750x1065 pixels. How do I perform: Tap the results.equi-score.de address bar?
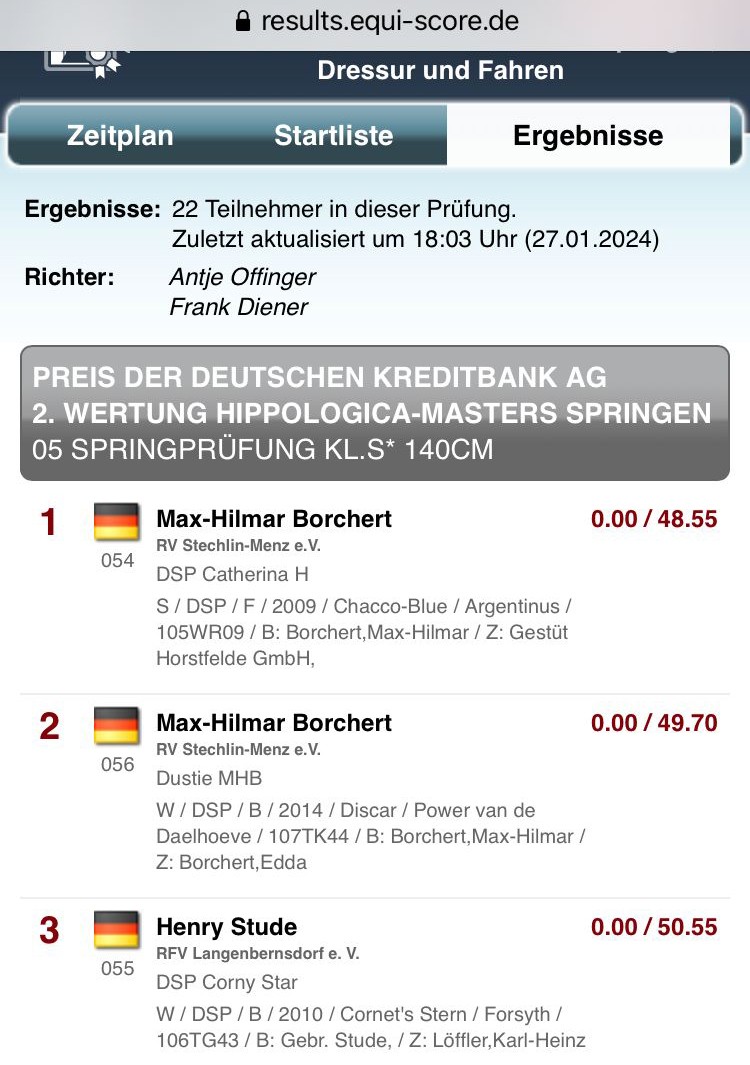click(376, 21)
